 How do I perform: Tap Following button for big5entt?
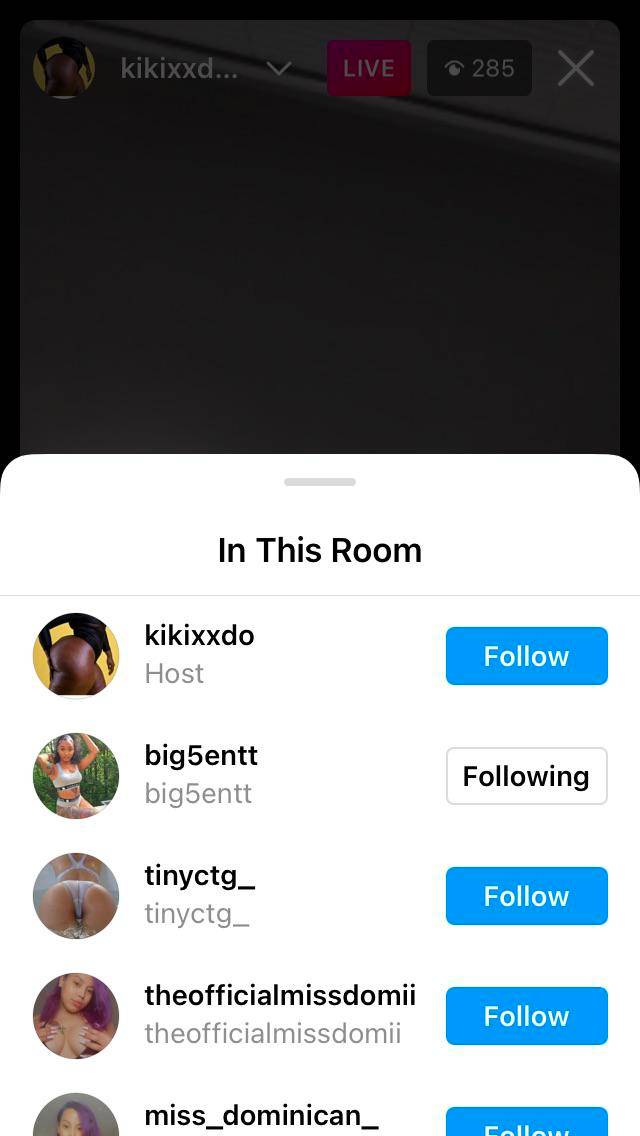pos(526,776)
